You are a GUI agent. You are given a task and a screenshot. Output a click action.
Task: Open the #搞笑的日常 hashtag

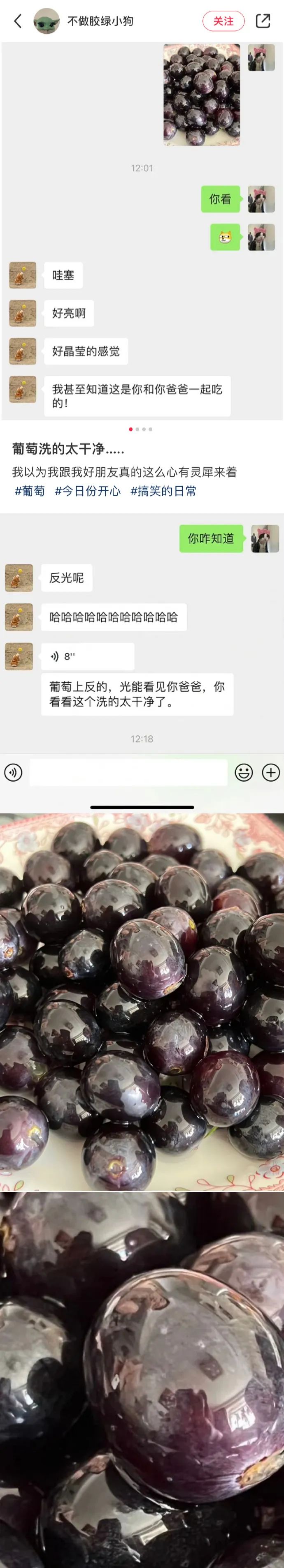tap(163, 491)
